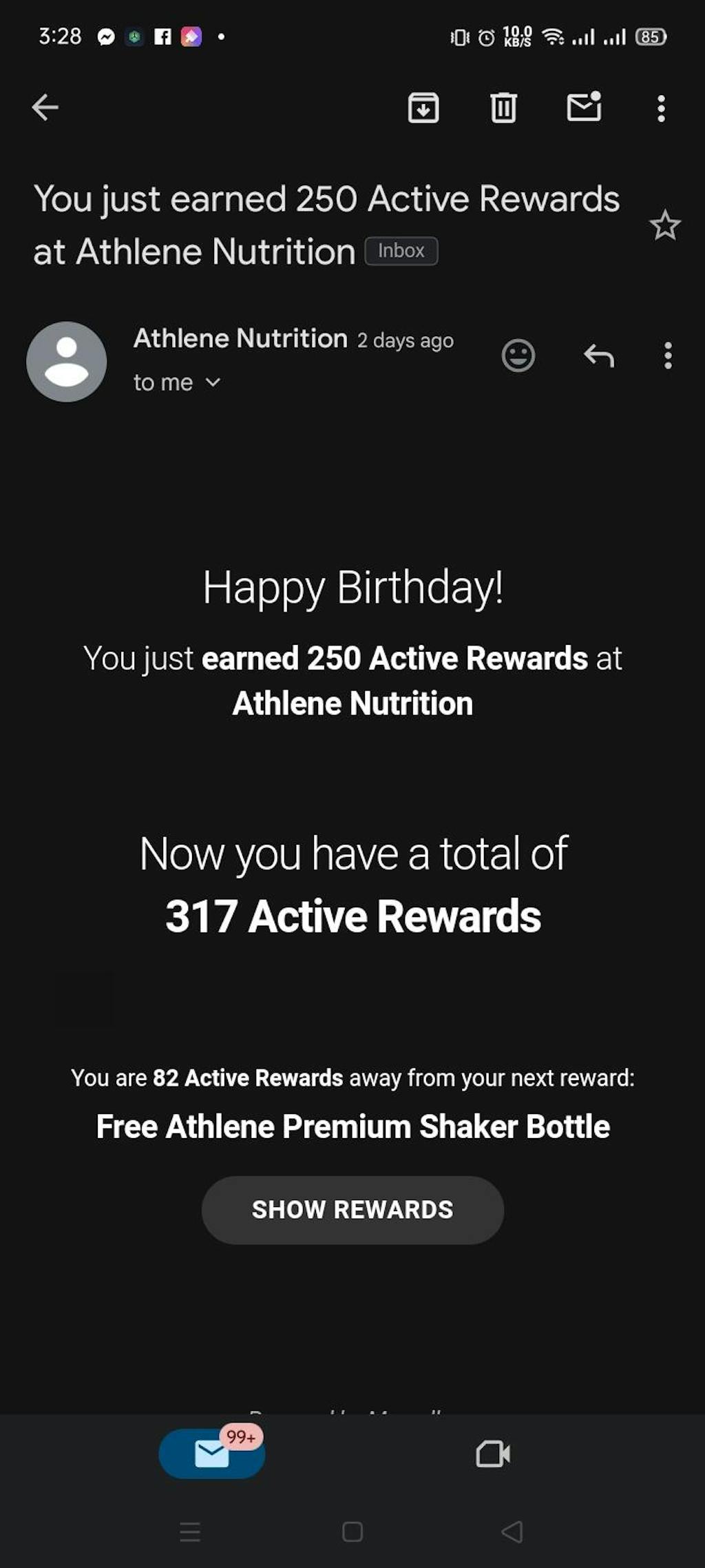This screenshot has width=705, height=1568.
Task: Open the sender's profile avatar
Action: pos(66,362)
